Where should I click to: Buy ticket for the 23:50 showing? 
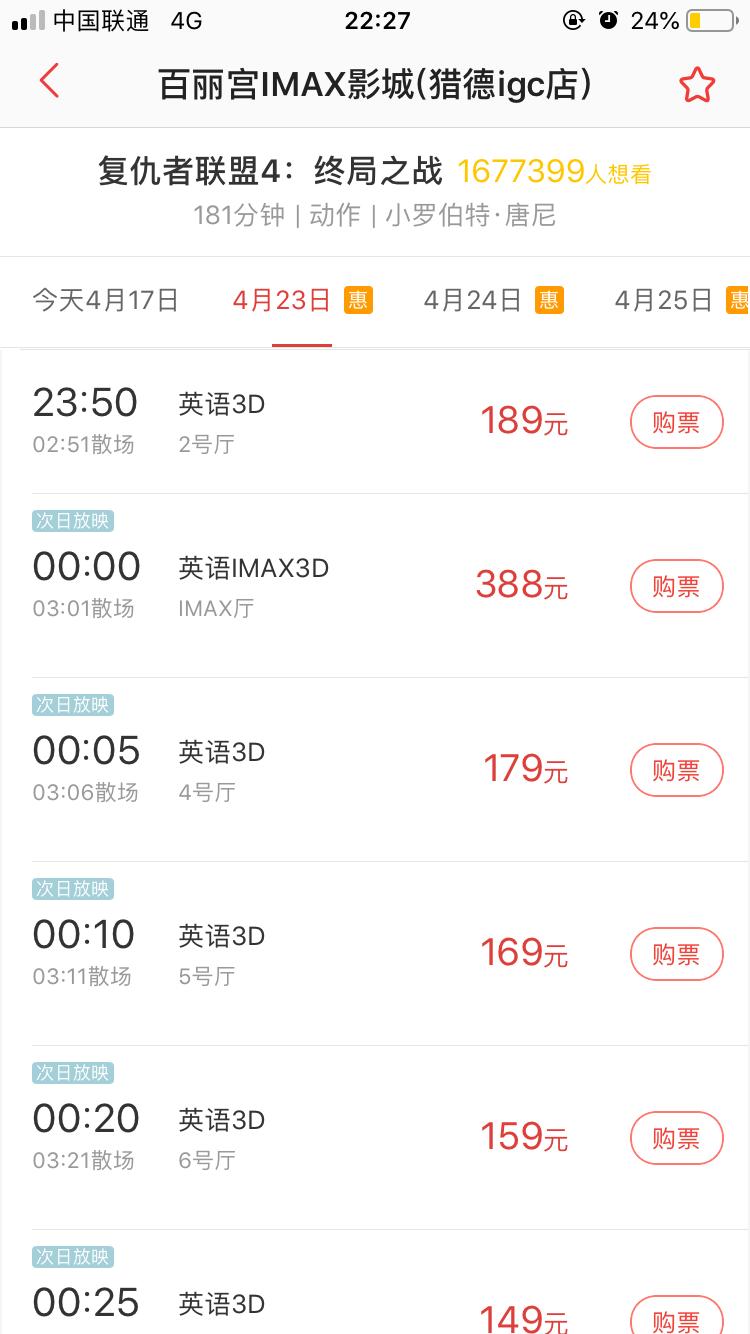(676, 422)
